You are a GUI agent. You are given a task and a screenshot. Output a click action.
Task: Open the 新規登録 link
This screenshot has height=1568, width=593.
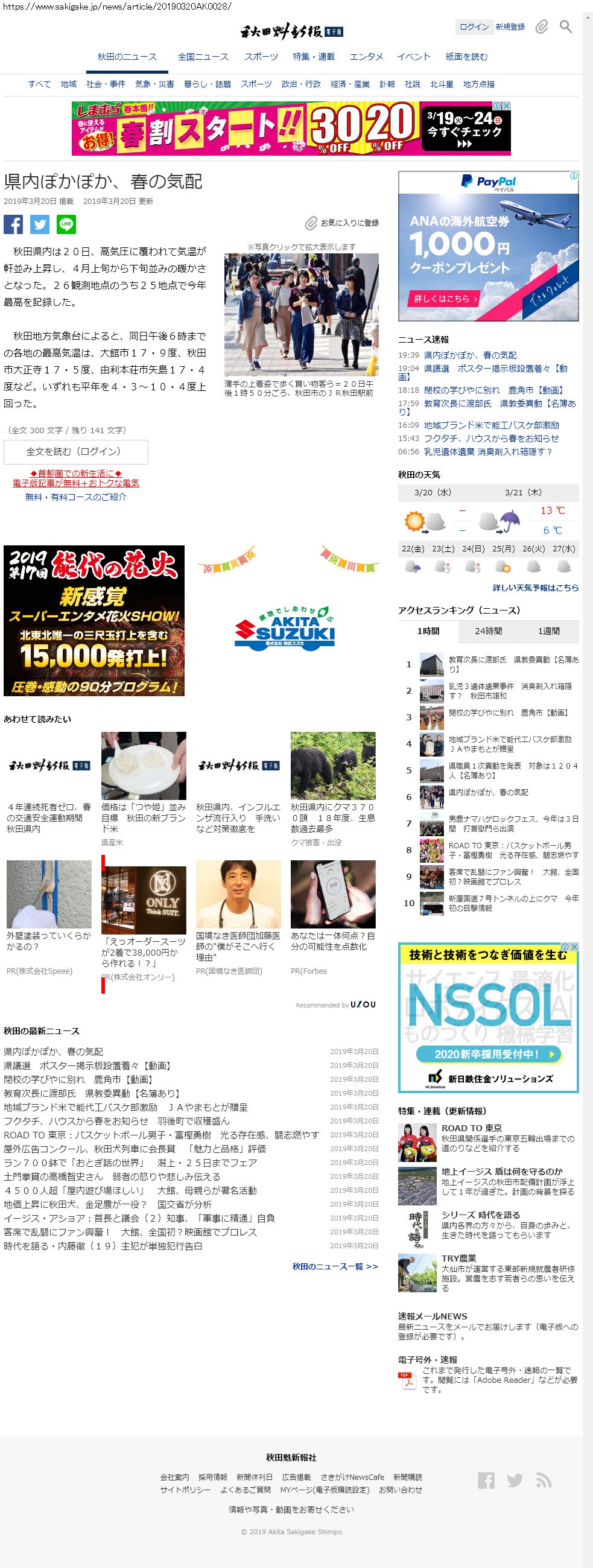(510, 27)
